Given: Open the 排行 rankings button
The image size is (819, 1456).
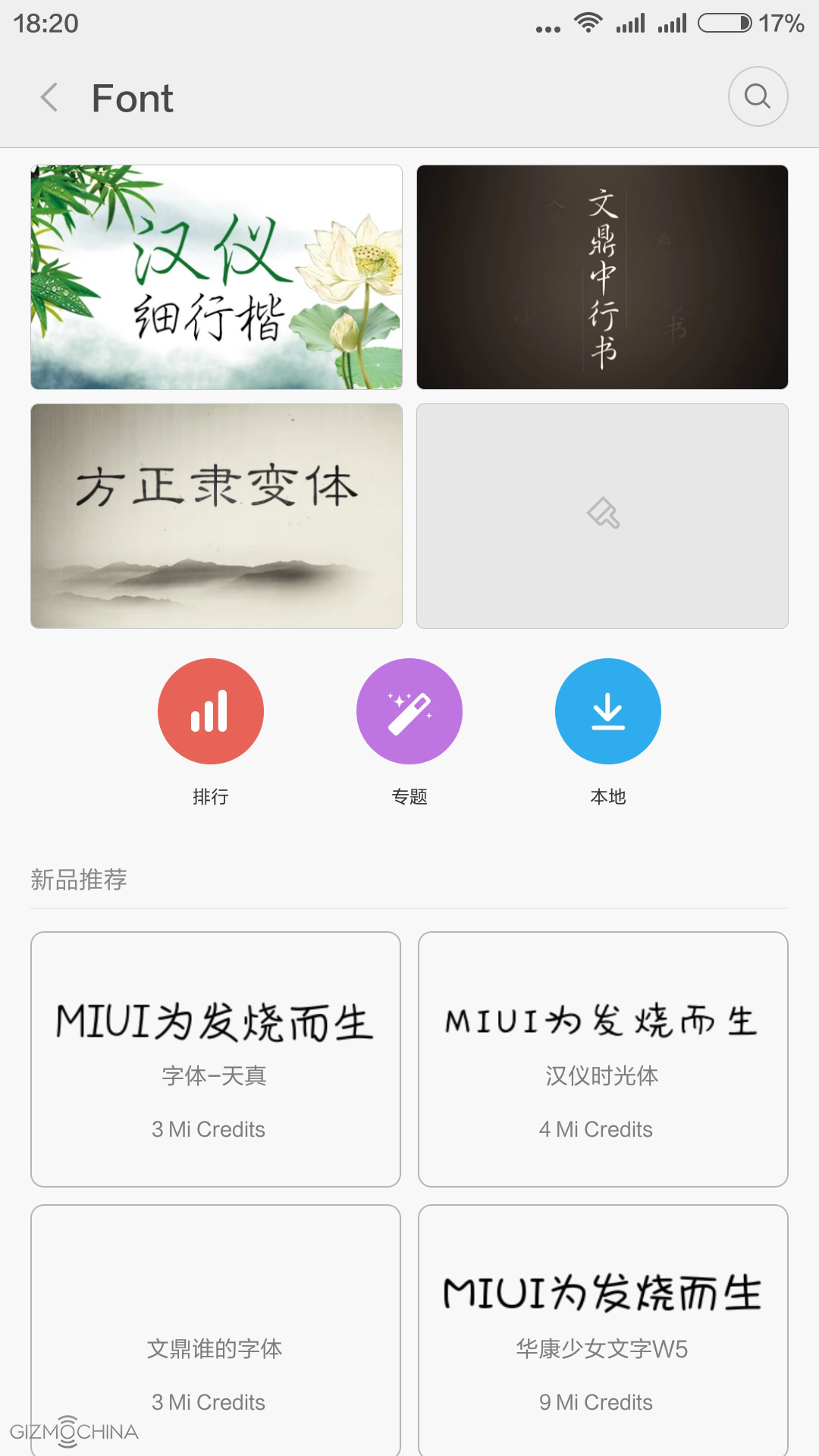Looking at the screenshot, I should (211, 711).
